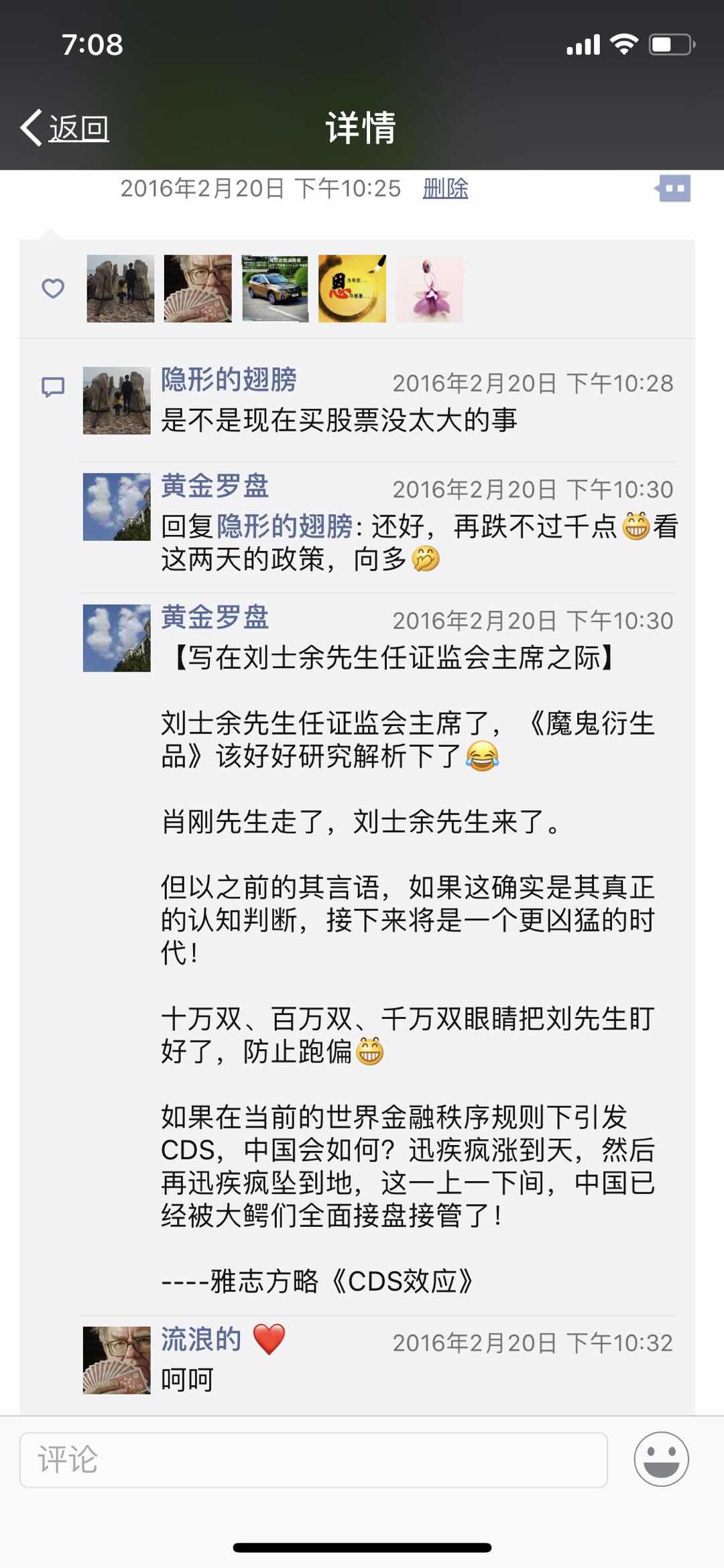Viewport: 724px width, 1568px height.
Task: Tap 隐形的翅膀's comment to reply to it
Action: [339, 420]
